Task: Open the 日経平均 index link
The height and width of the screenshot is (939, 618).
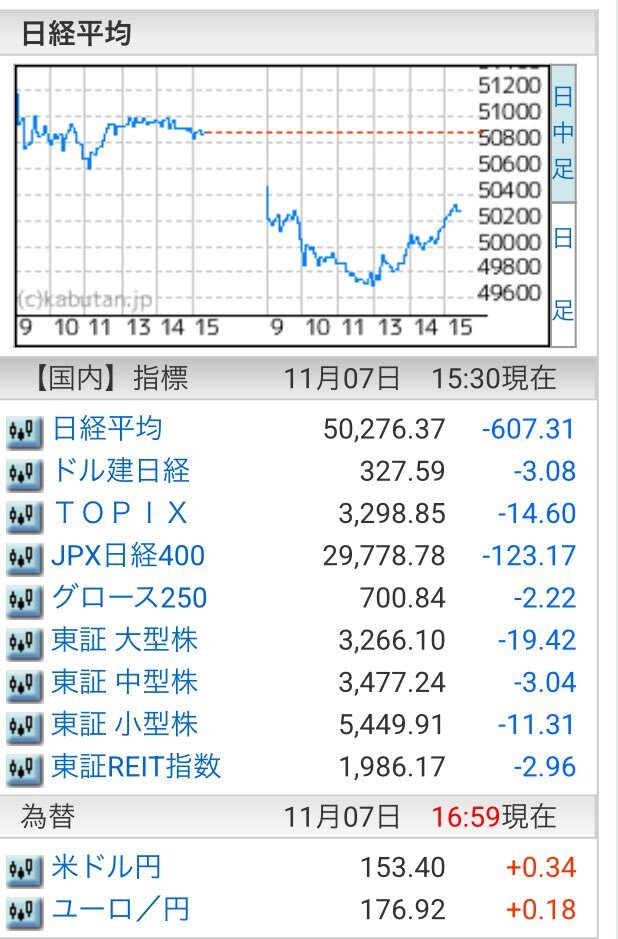Action: (x=106, y=429)
